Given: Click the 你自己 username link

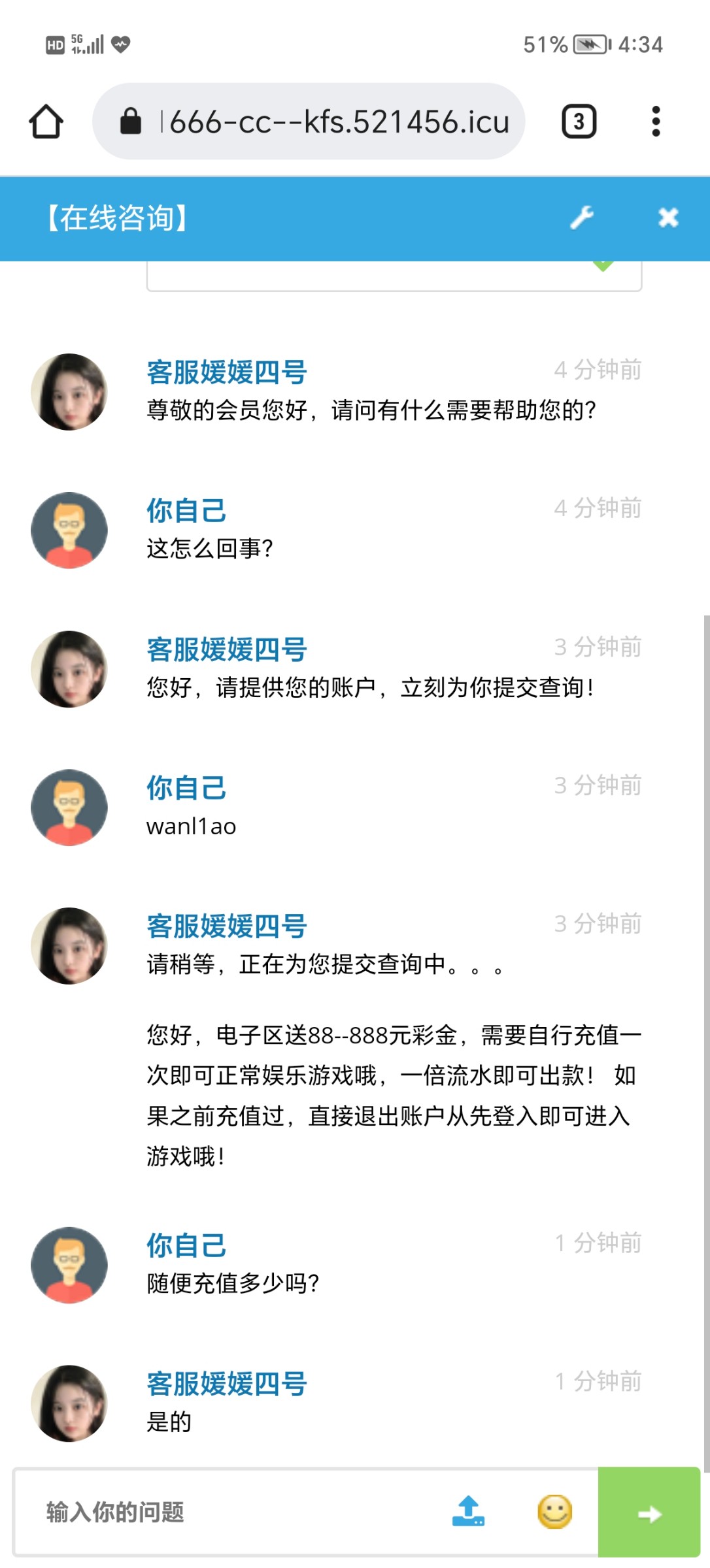Looking at the screenshot, I should 185,510.
